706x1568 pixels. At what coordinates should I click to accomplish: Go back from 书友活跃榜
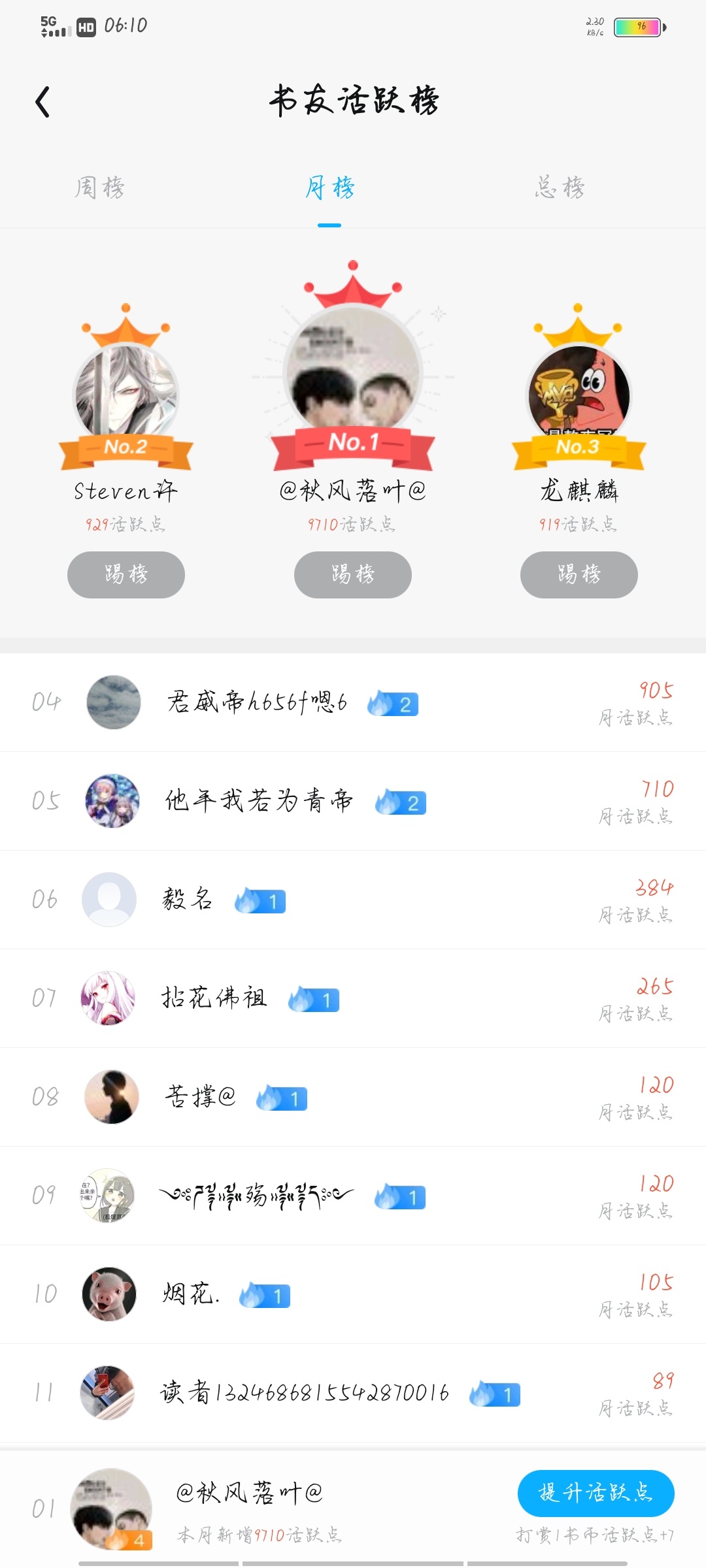(x=43, y=102)
